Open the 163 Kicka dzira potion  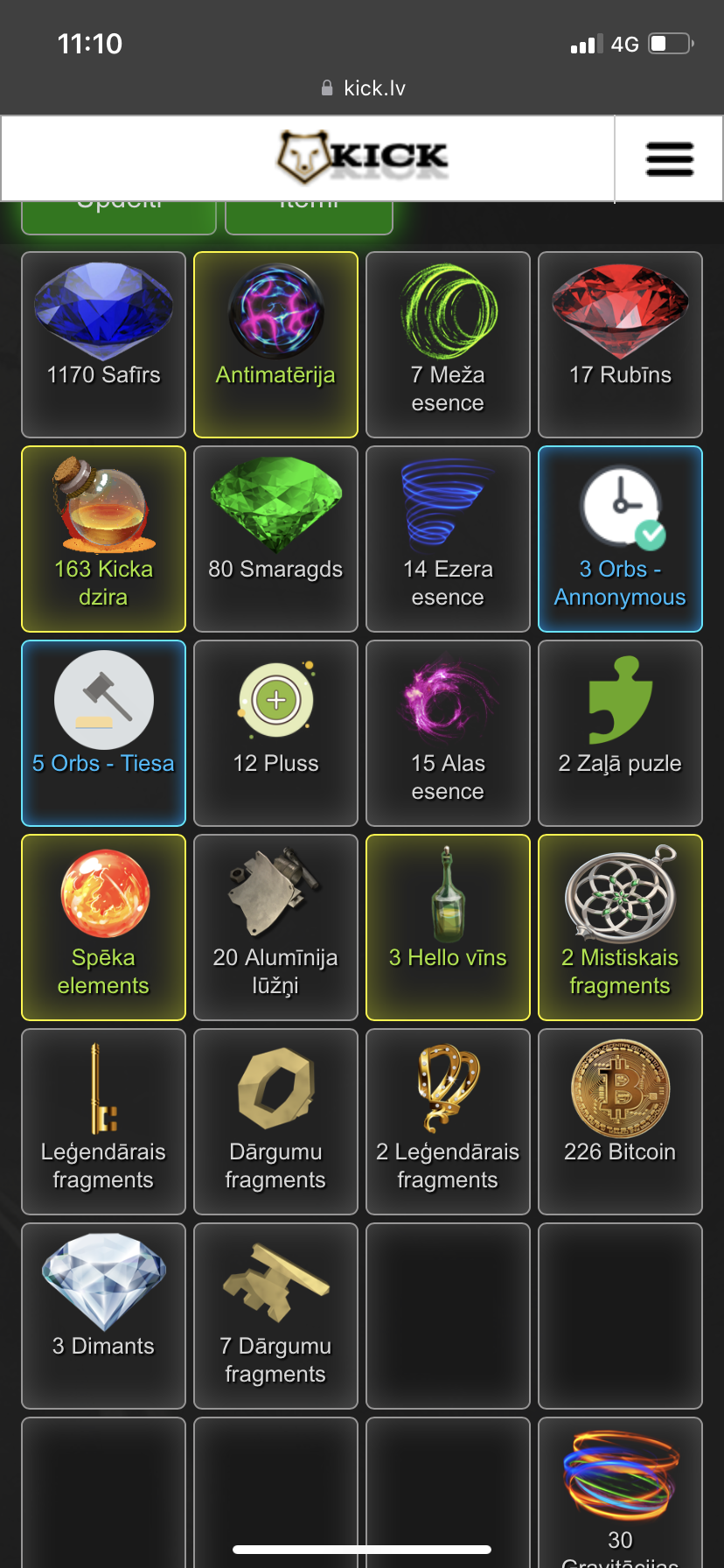[x=103, y=538]
